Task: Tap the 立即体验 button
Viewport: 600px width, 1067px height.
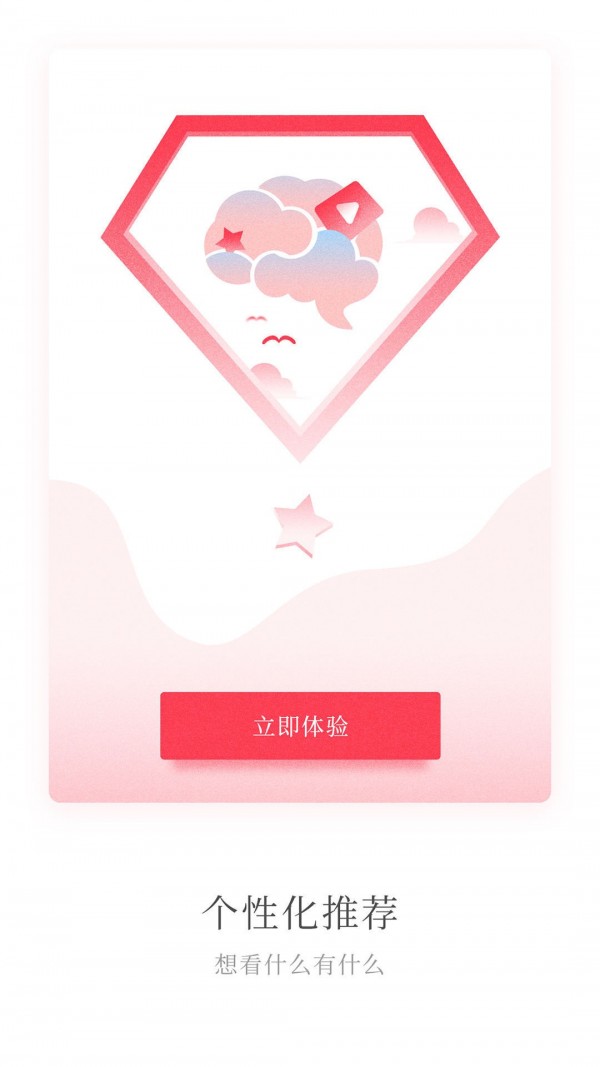Action: click(300, 726)
